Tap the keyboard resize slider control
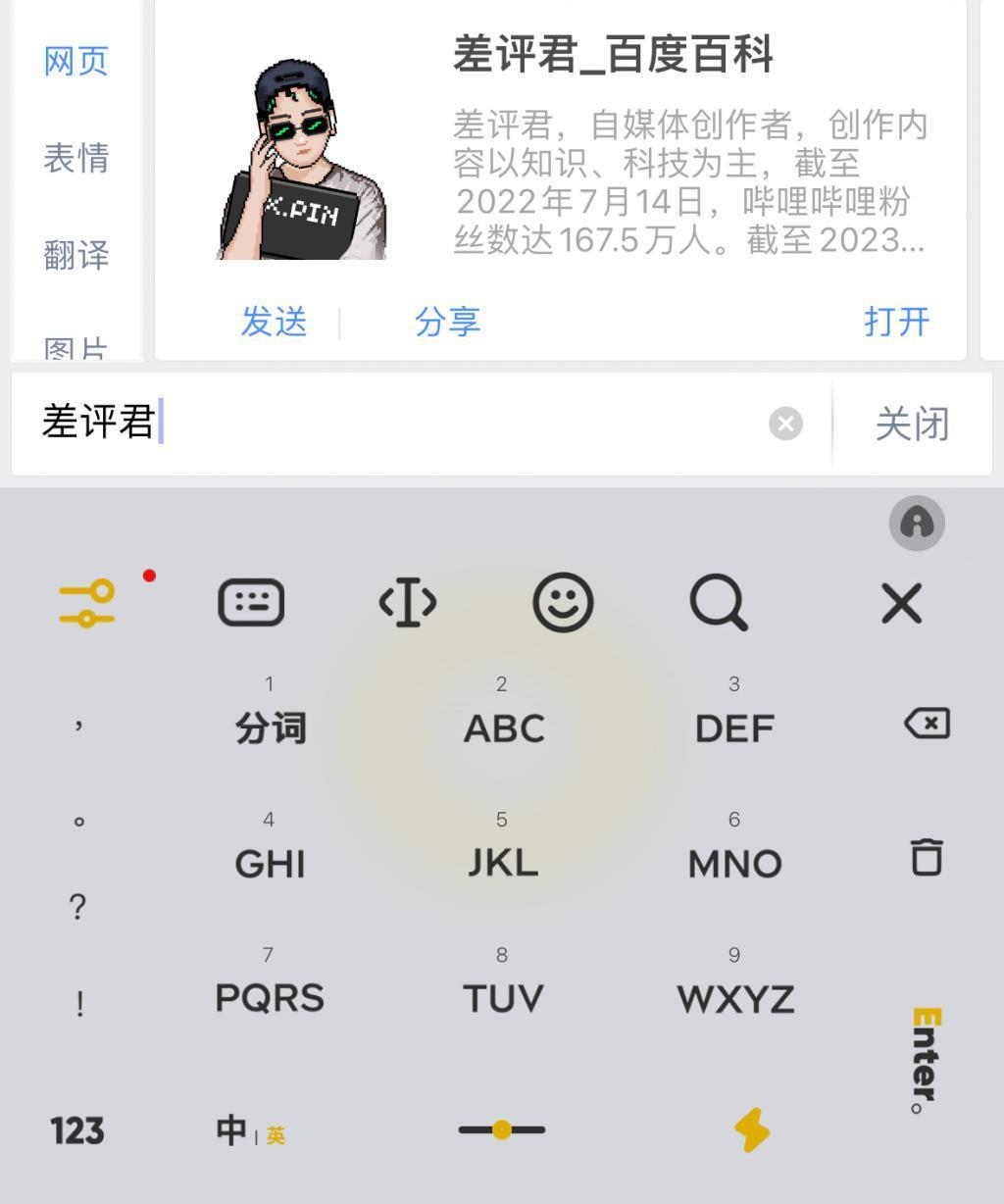1004x1204 pixels. point(501,1129)
